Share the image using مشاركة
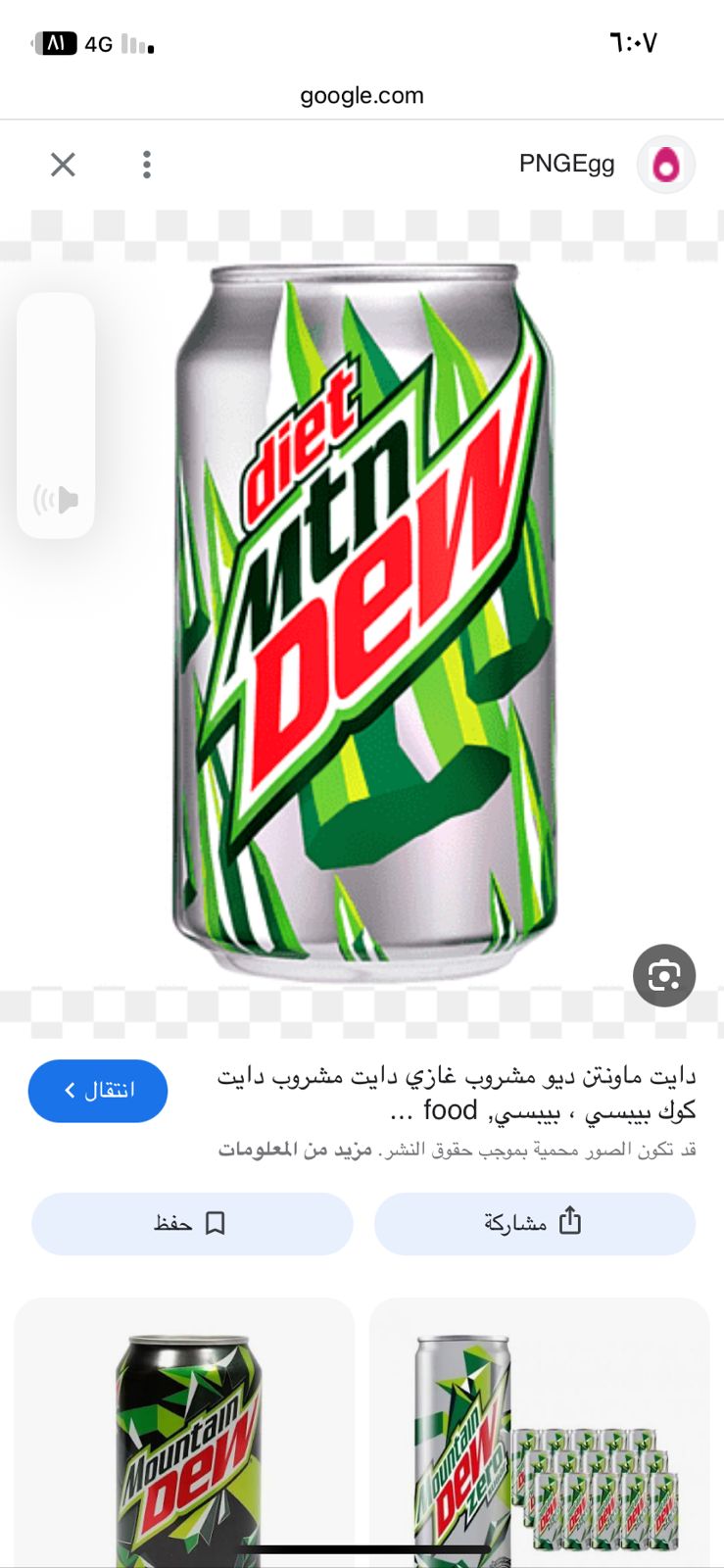The height and width of the screenshot is (1568, 724). (x=534, y=1223)
